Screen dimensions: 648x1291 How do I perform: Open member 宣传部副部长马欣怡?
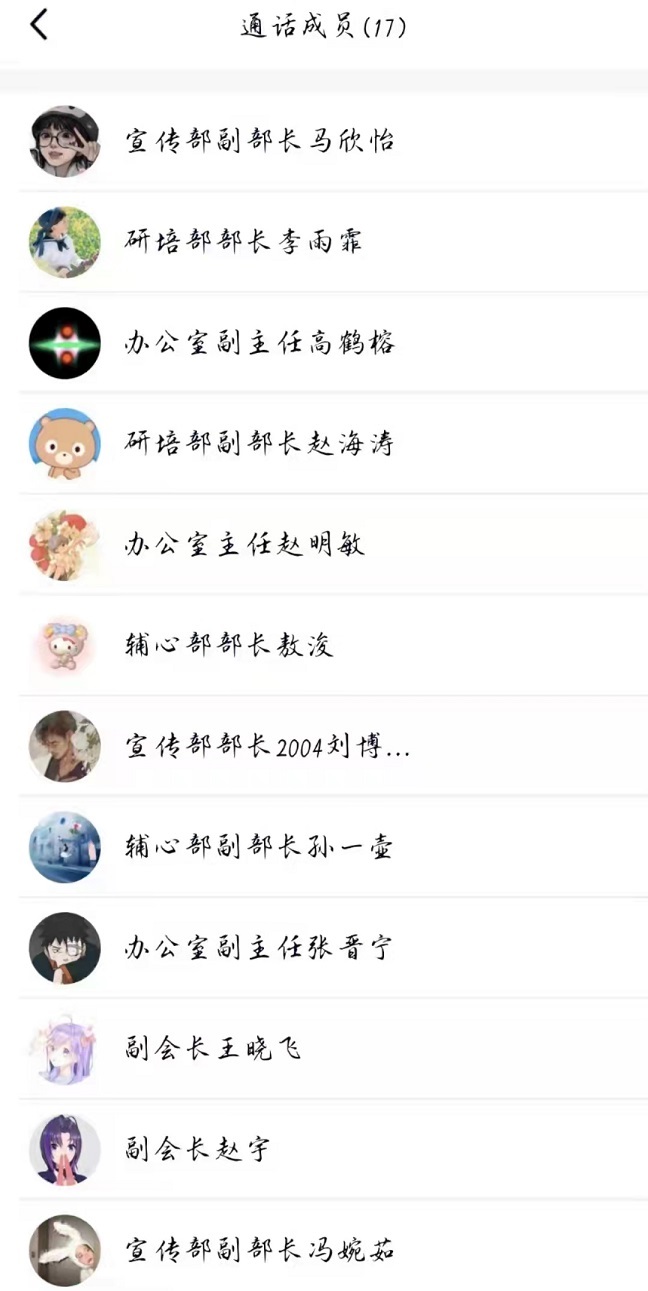click(260, 141)
